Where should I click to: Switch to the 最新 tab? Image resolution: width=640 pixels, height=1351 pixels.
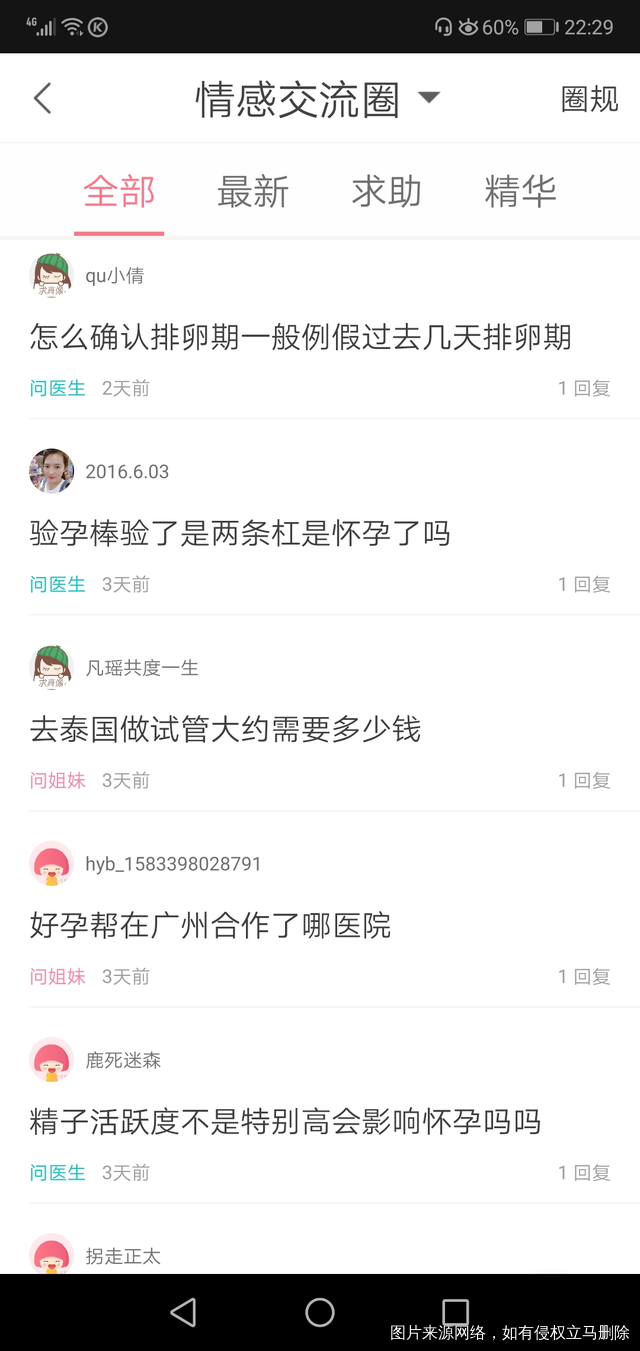[x=253, y=191]
